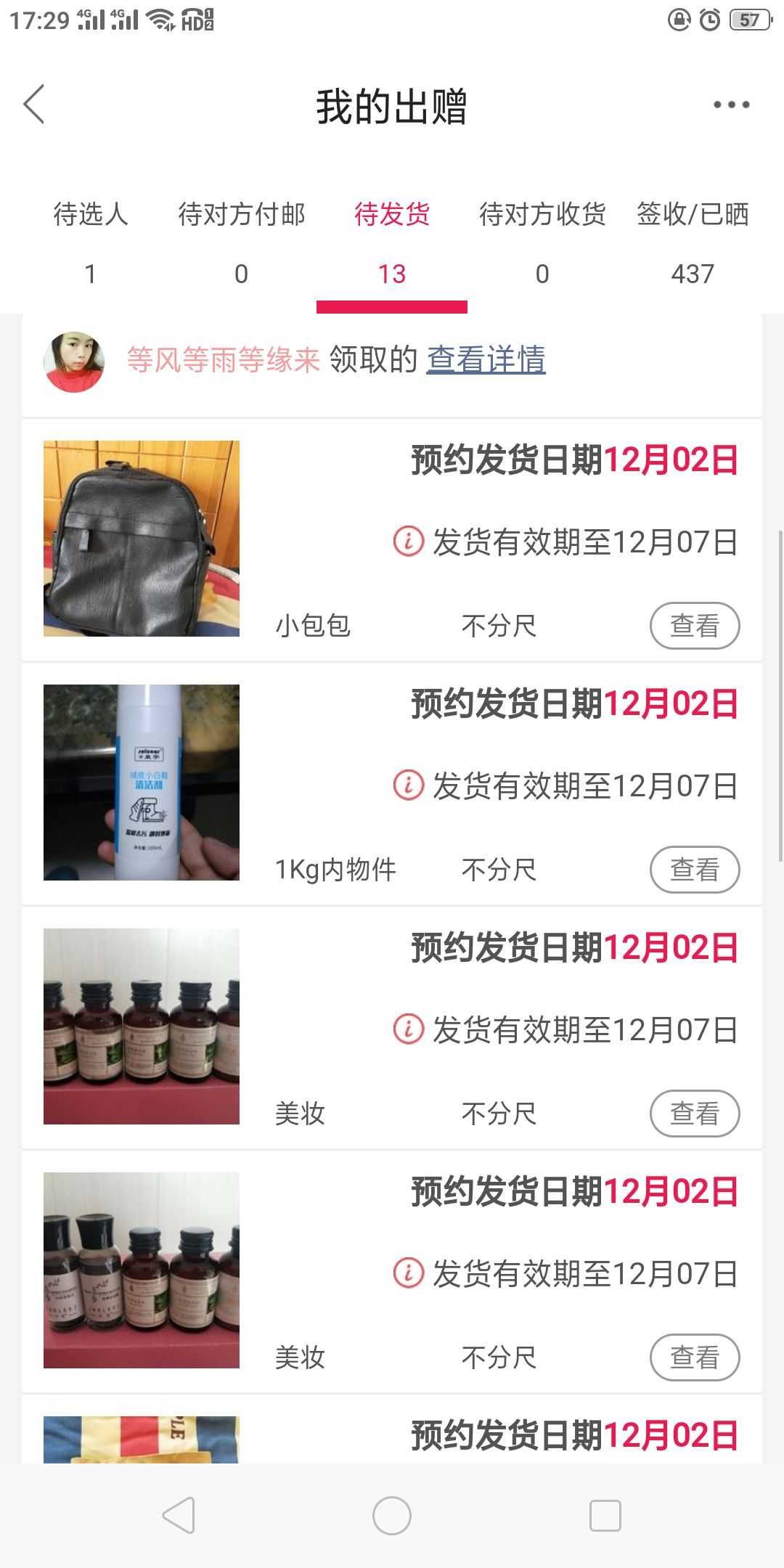This screenshot has width=784, height=1568.
Task: Open recent apps from navigation bar
Action: tap(605, 1516)
